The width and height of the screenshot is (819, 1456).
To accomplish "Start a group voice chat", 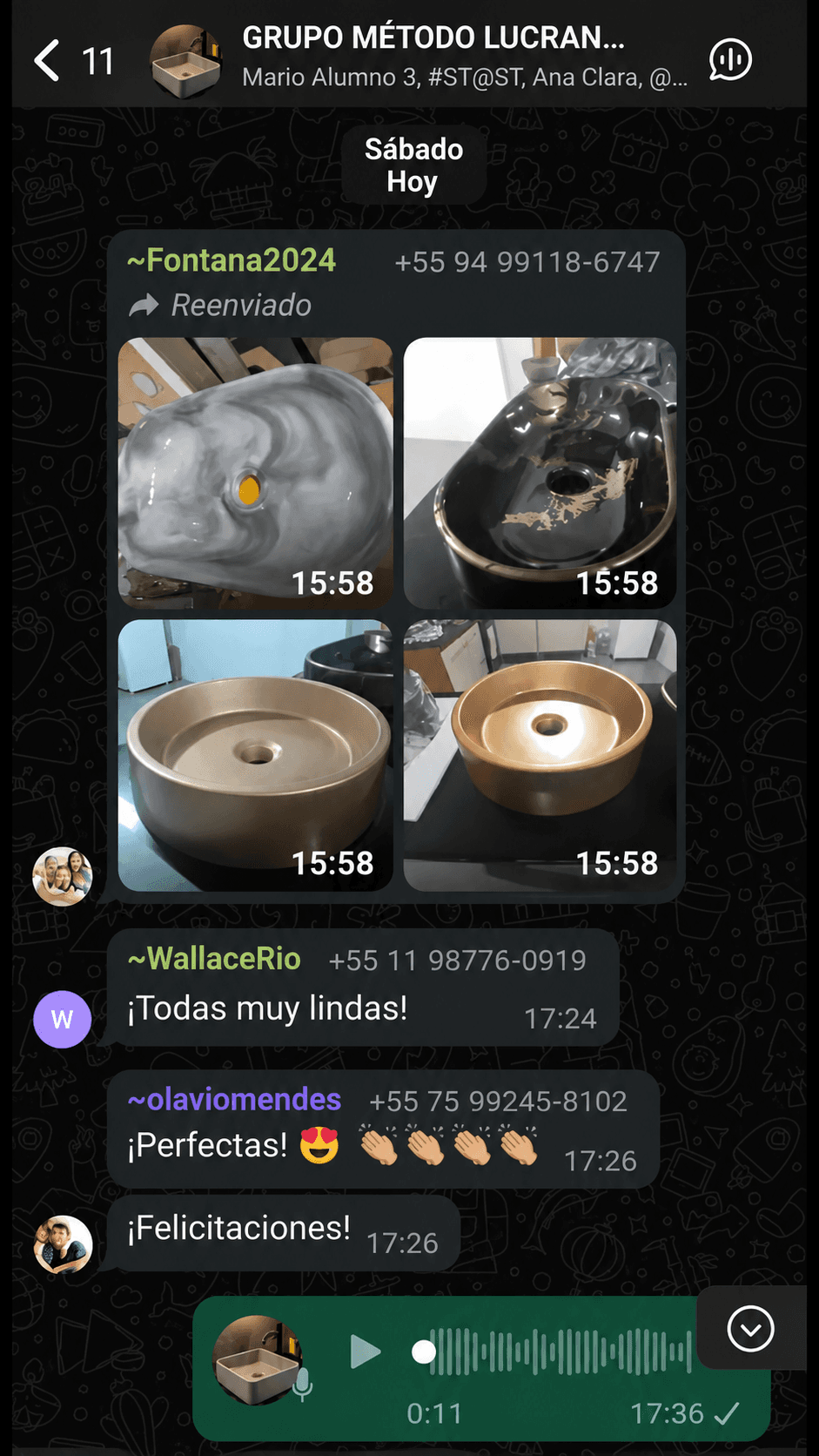I will (x=730, y=59).
